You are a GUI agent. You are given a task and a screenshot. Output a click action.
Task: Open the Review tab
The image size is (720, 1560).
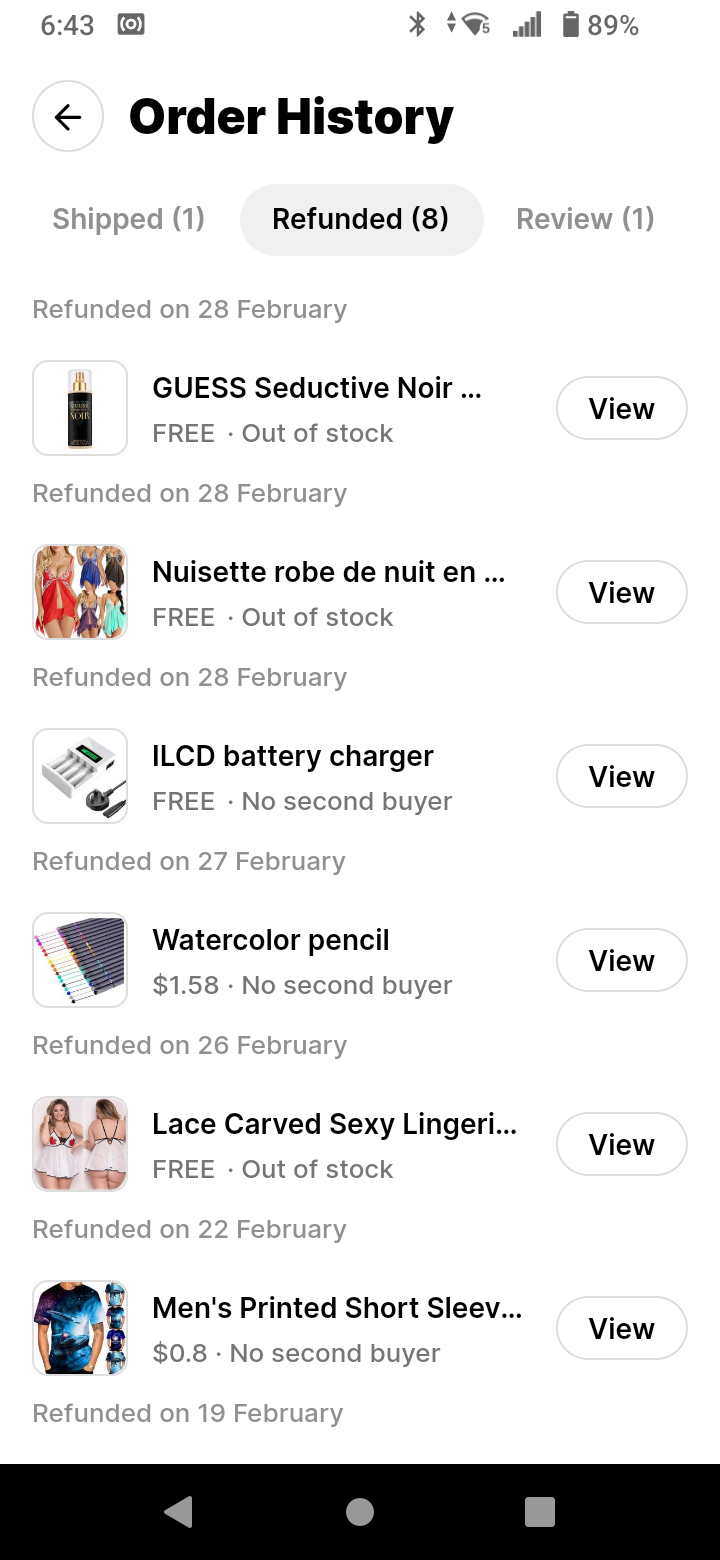(x=585, y=219)
